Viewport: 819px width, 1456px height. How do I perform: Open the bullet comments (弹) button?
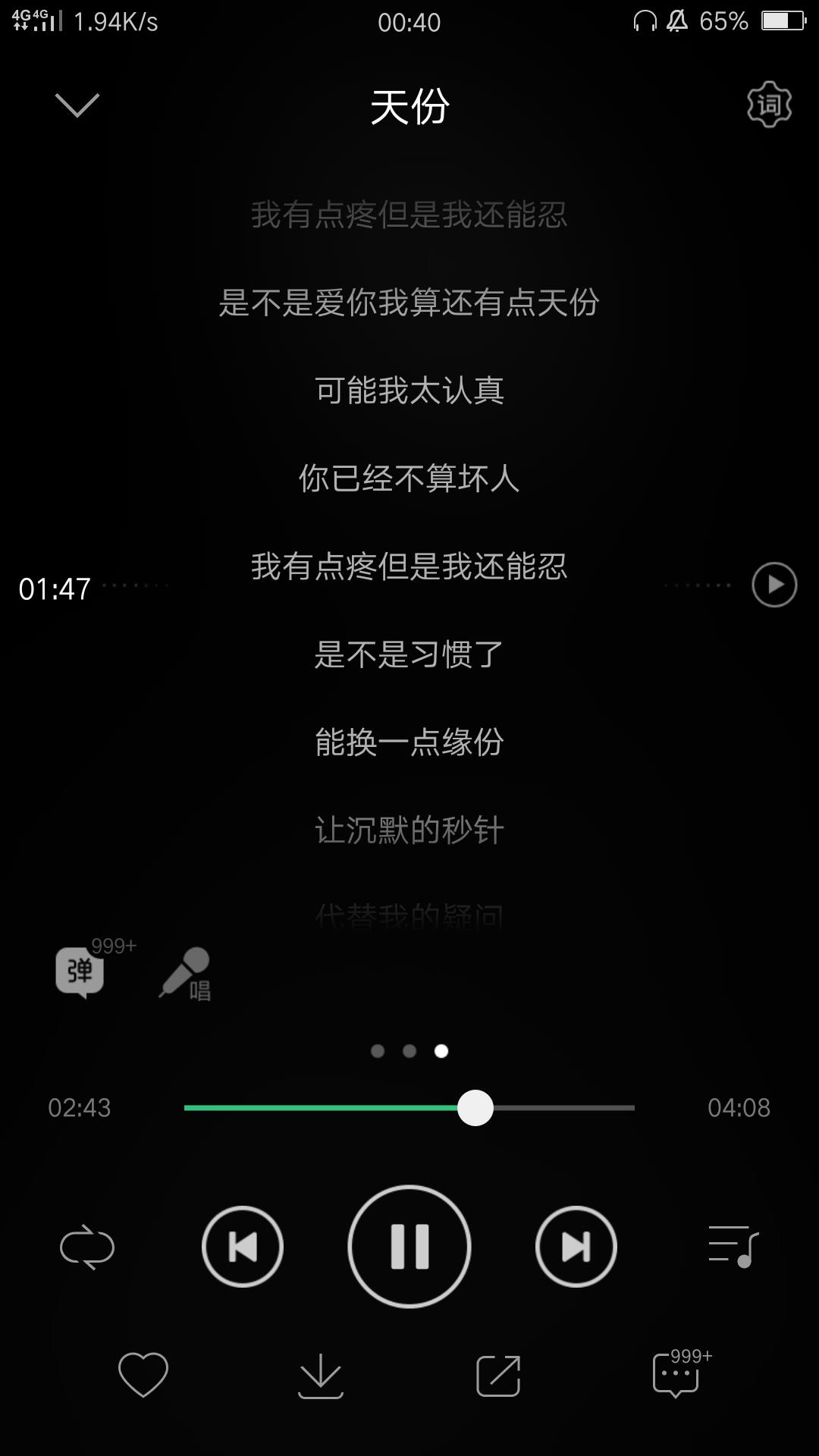click(80, 971)
